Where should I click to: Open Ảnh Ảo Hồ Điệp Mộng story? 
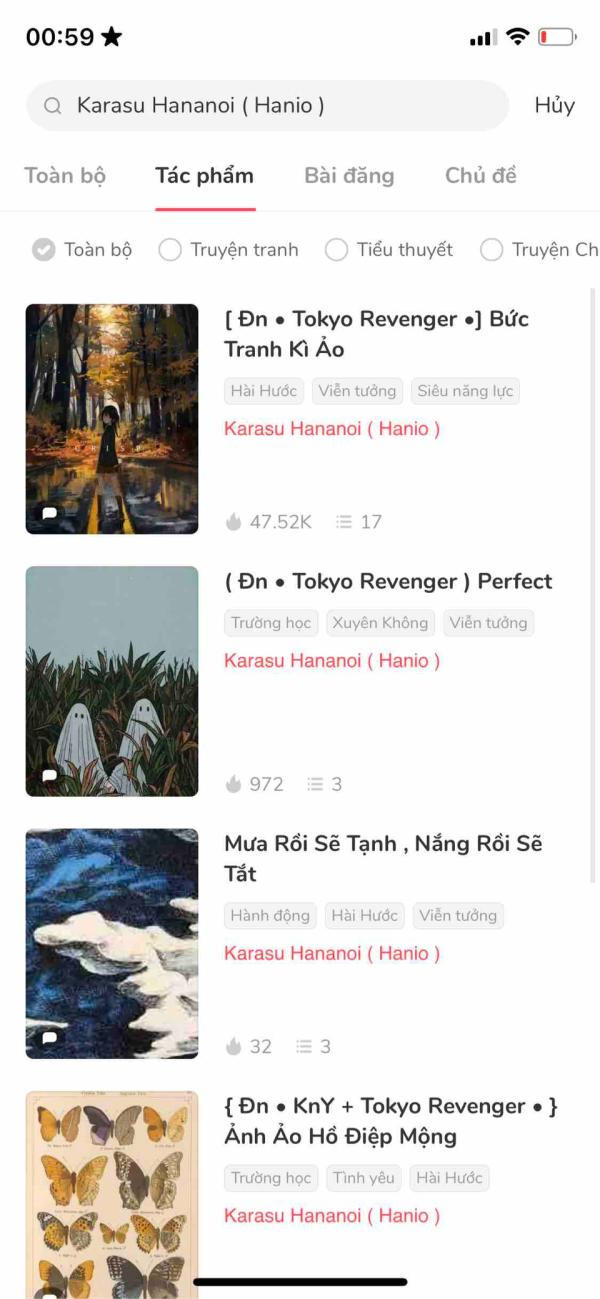(x=390, y=1121)
